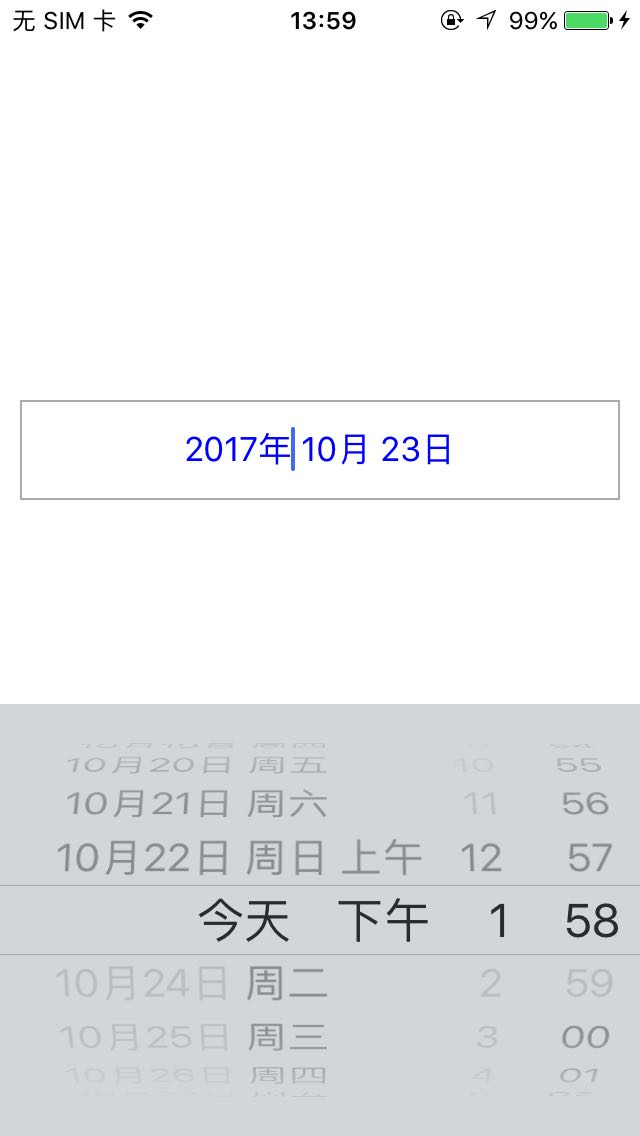Image resolution: width=640 pixels, height=1136 pixels.
Task: Set minutes to 59
Action: (x=589, y=983)
